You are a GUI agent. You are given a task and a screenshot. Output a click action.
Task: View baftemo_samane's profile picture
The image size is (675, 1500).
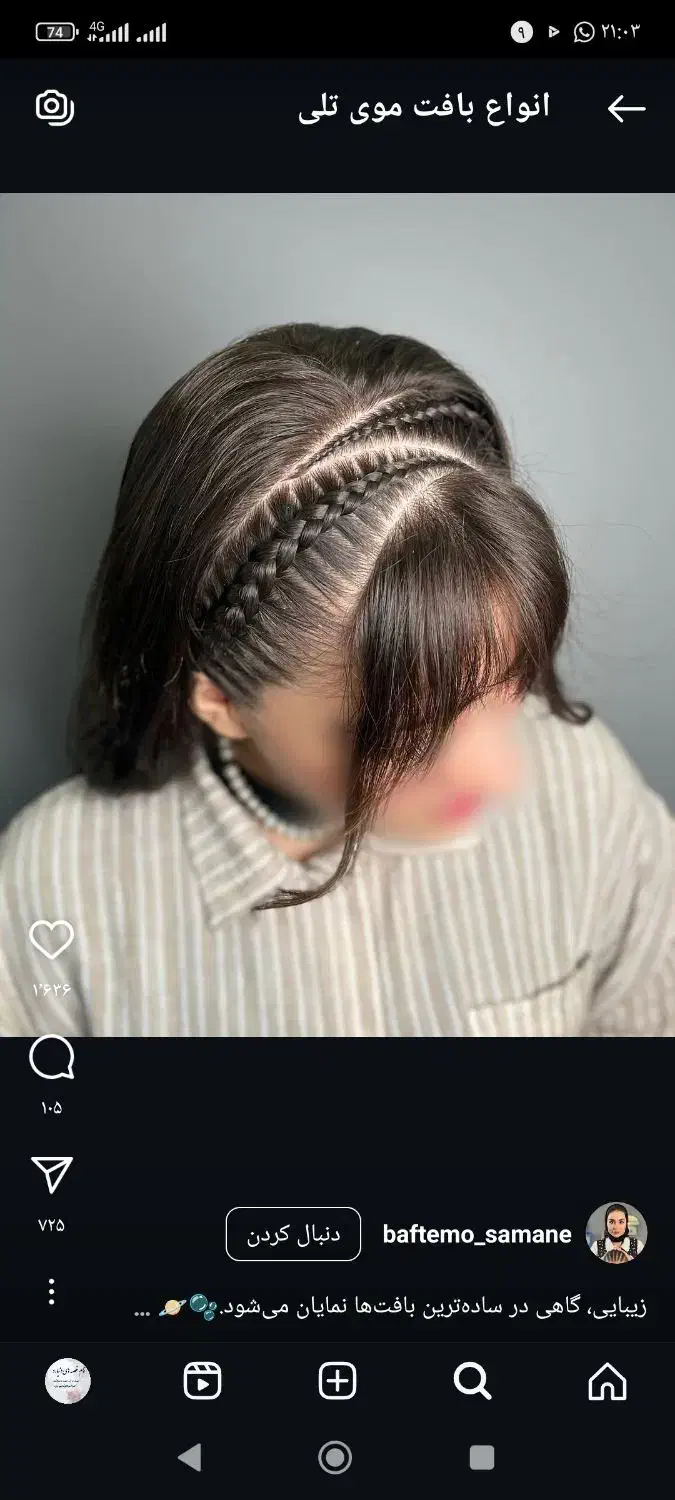(x=616, y=1233)
